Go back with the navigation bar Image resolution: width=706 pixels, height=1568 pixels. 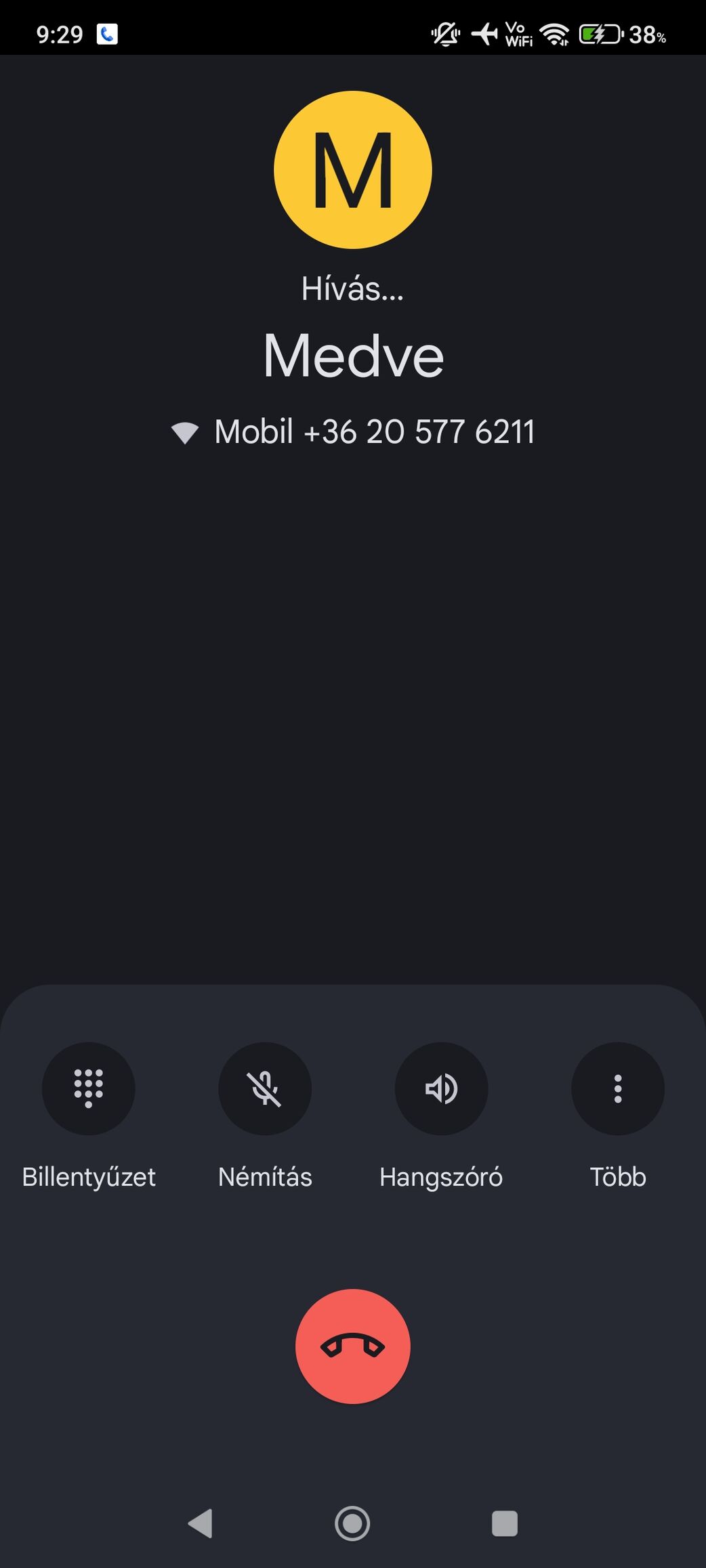[x=201, y=1524]
